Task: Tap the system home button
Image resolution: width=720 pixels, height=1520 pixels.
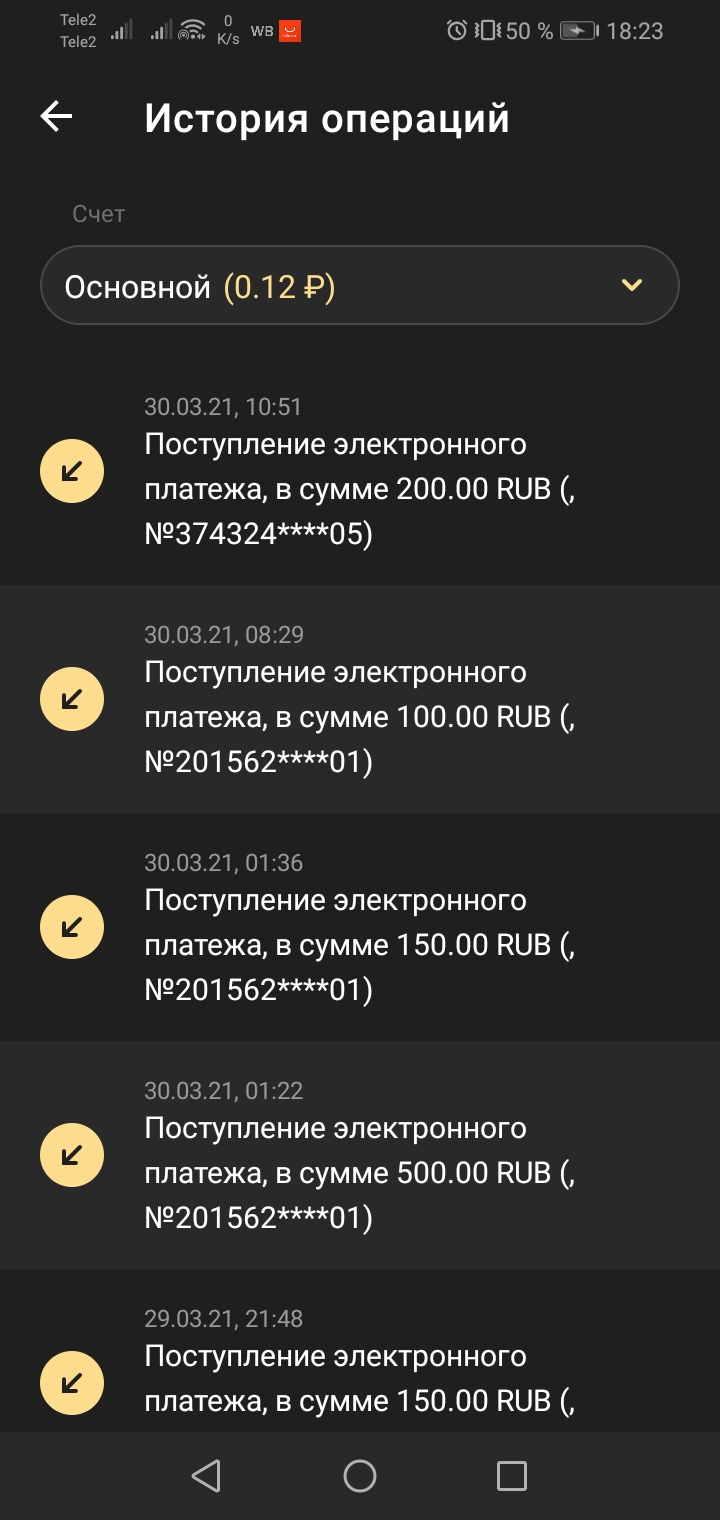Action: click(x=360, y=1476)
